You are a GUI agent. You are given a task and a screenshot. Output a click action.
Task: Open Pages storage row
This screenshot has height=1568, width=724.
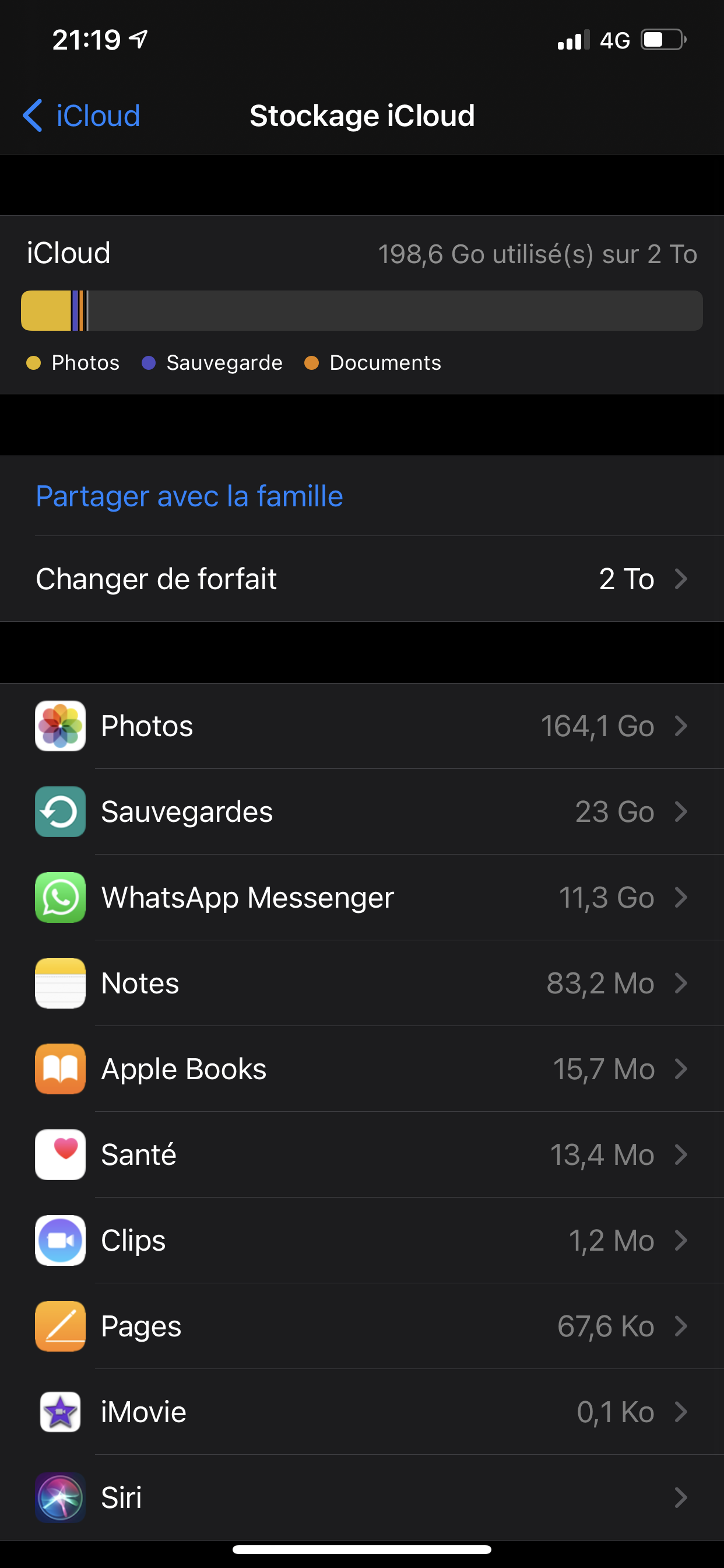(361, 1327)
